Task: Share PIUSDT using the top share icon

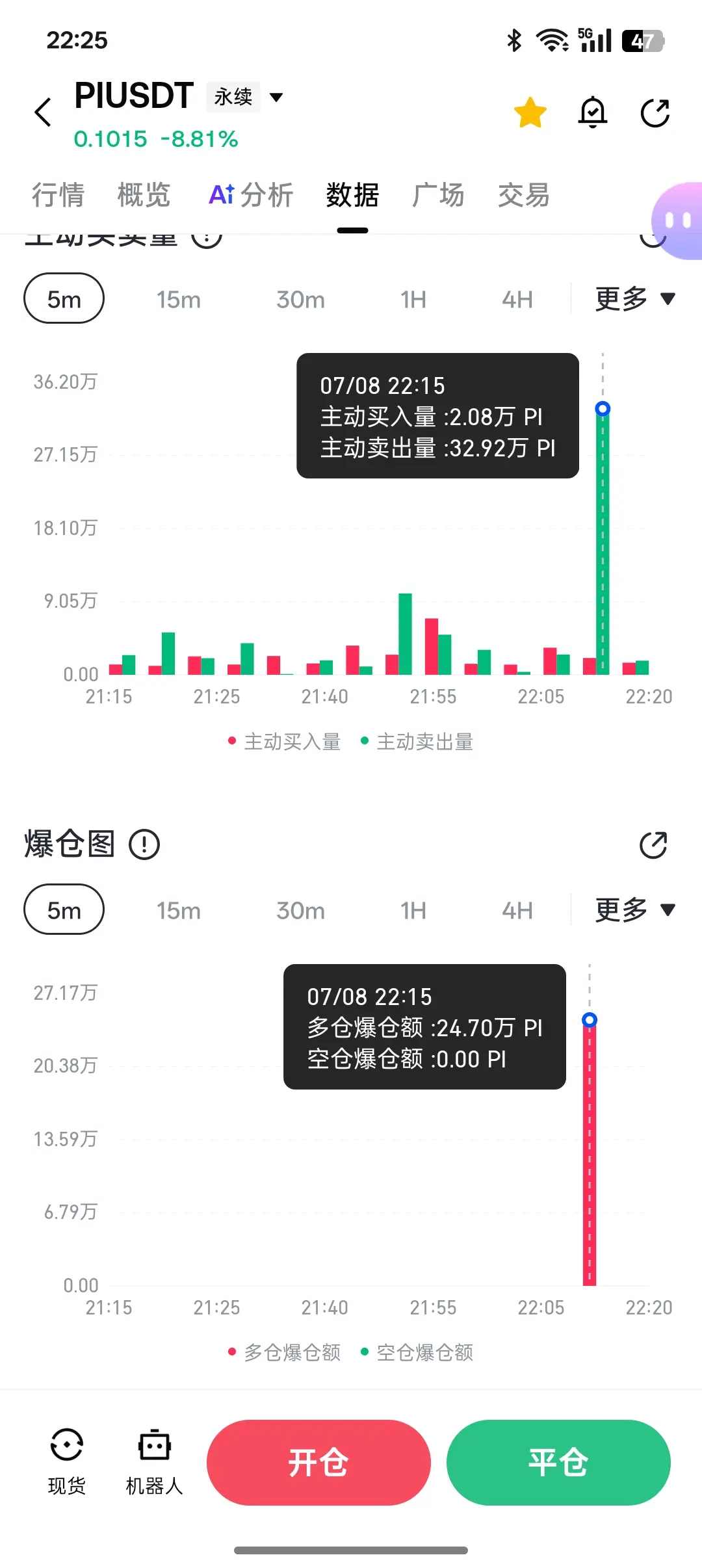Action: [x=655, y=113]
